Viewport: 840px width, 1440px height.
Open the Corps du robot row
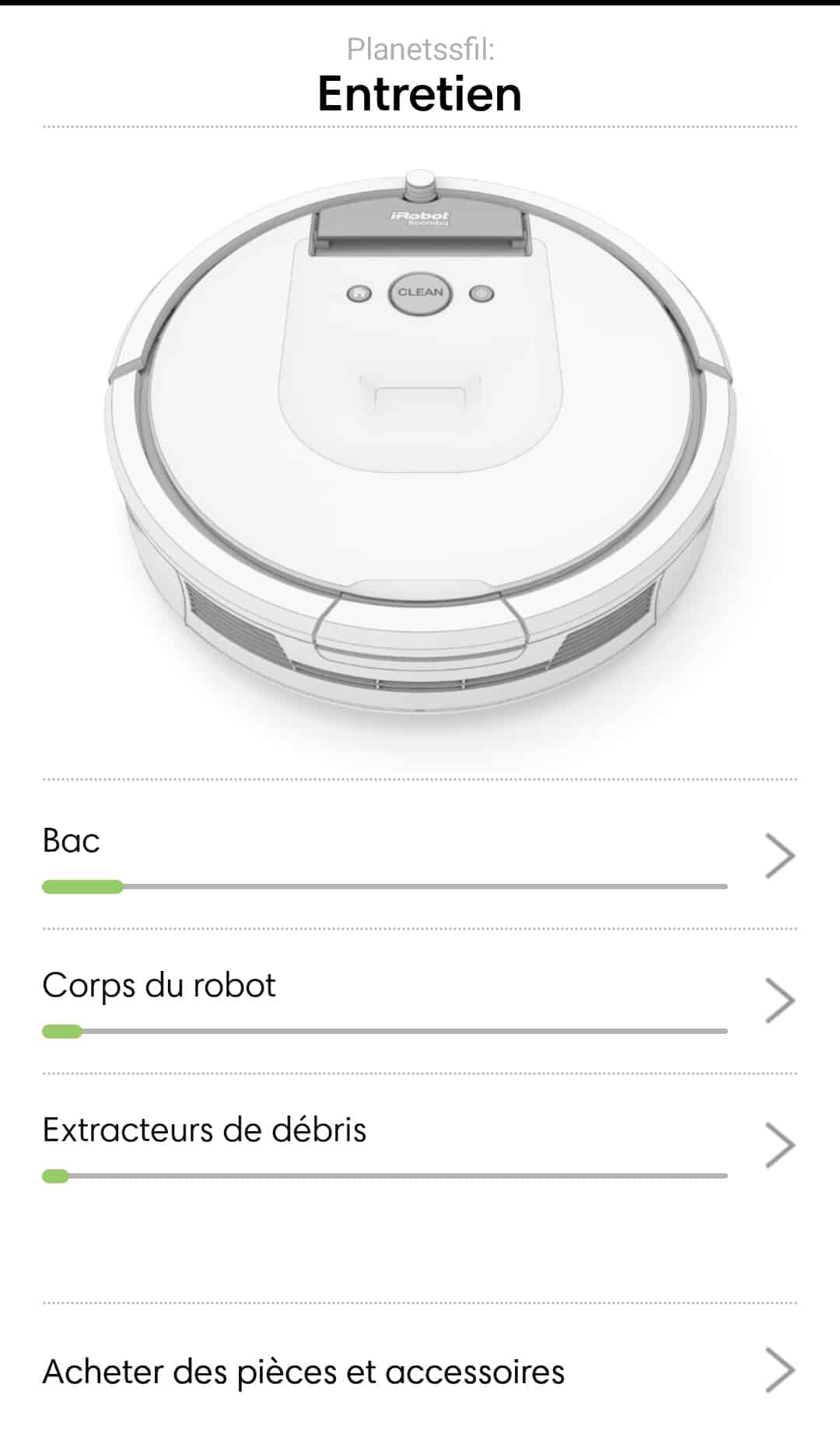(x=420, y=1000)
